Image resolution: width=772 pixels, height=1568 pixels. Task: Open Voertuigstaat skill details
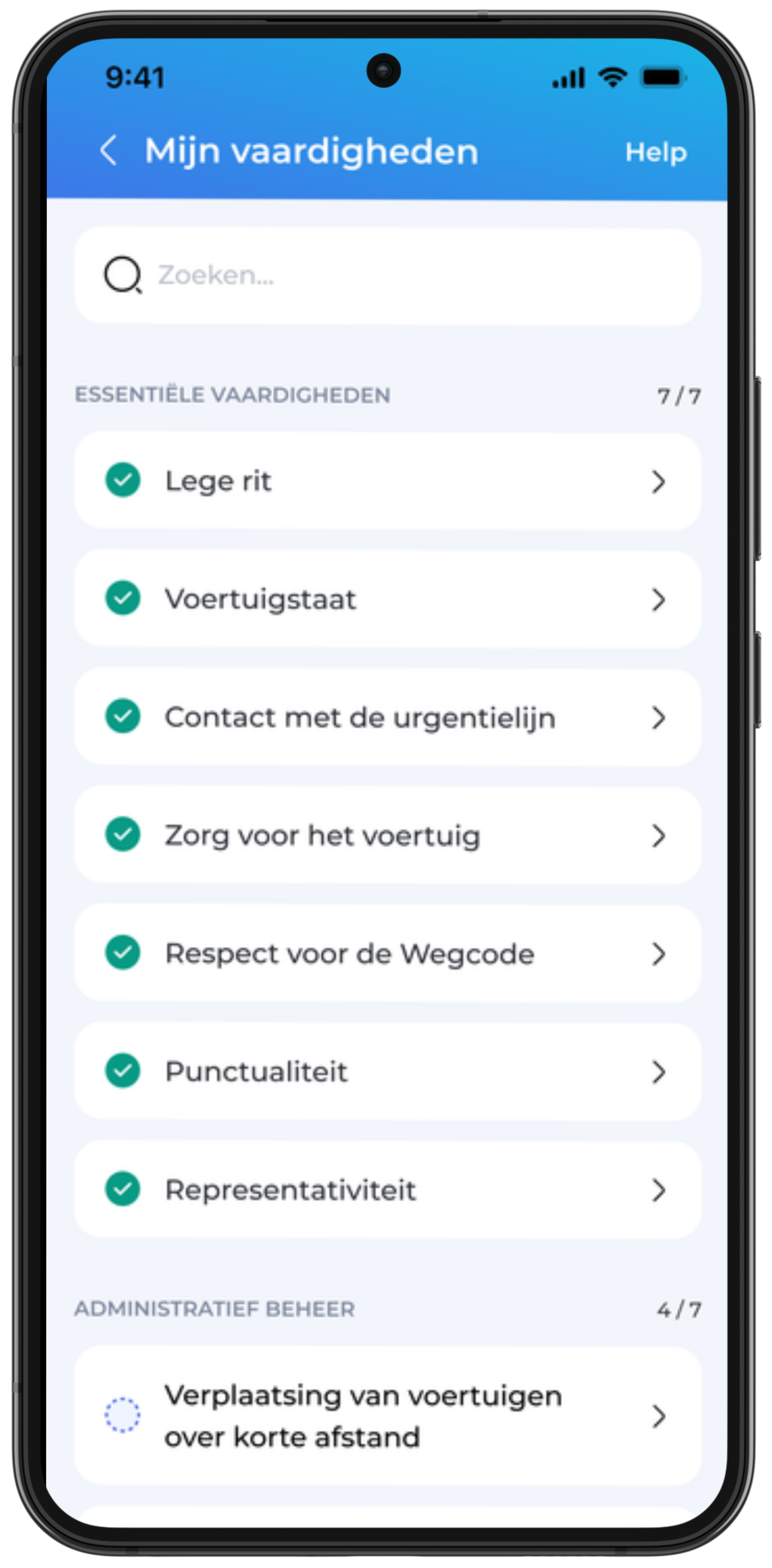(387, 599)
